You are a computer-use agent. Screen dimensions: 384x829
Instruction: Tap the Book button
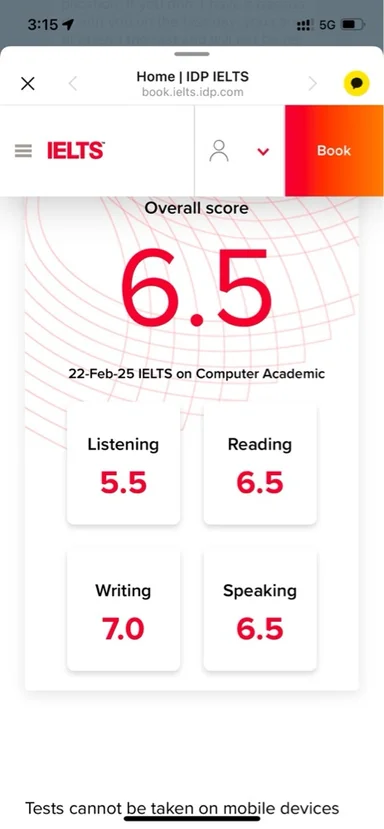(334, 151)
